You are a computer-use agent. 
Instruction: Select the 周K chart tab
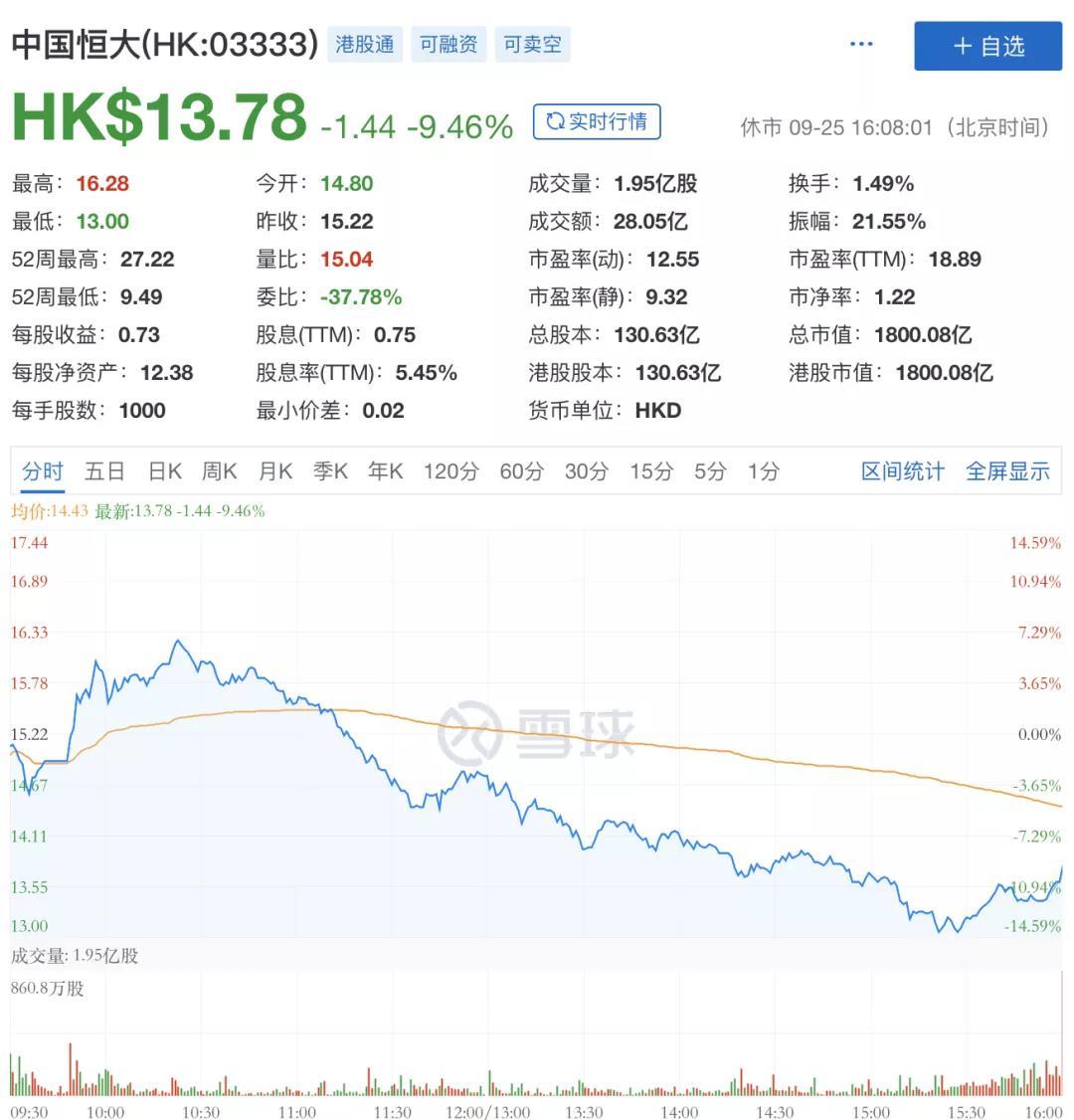point(219,470)
